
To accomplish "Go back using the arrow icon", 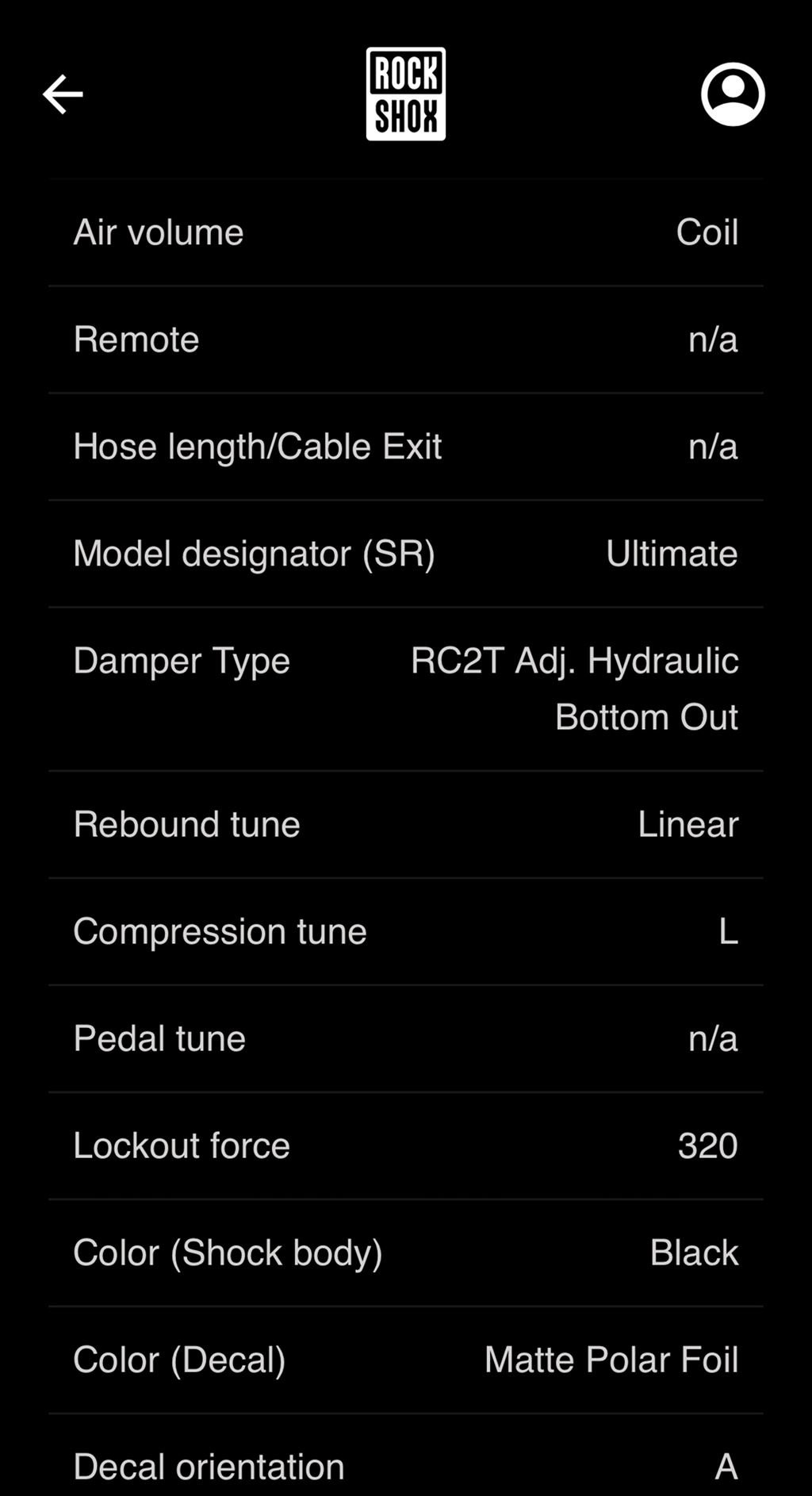I will pos(63,94).
